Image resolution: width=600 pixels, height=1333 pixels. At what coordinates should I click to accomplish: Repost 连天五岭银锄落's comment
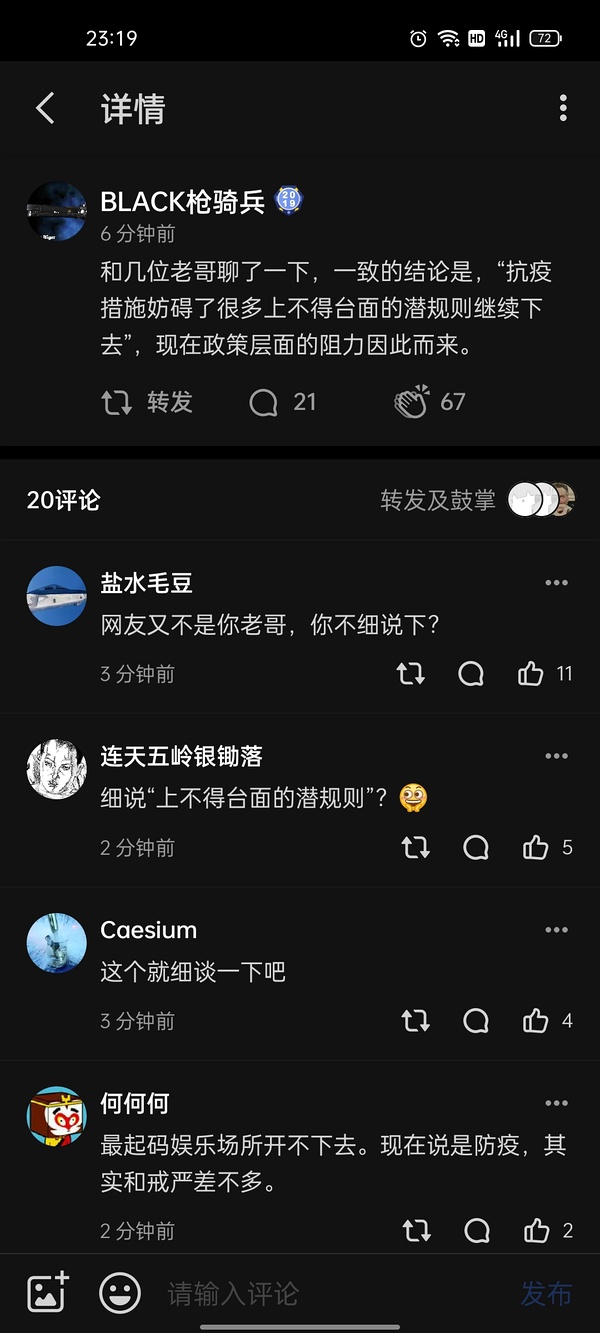[415, 848]
